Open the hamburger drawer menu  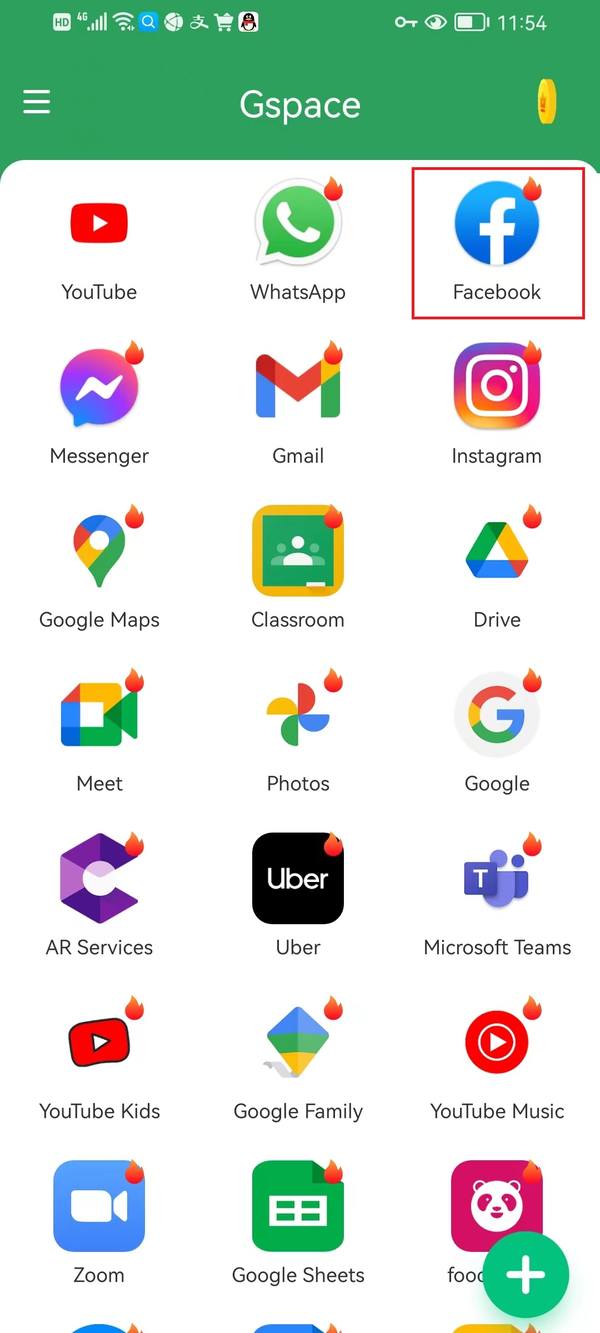pos(37,102)
